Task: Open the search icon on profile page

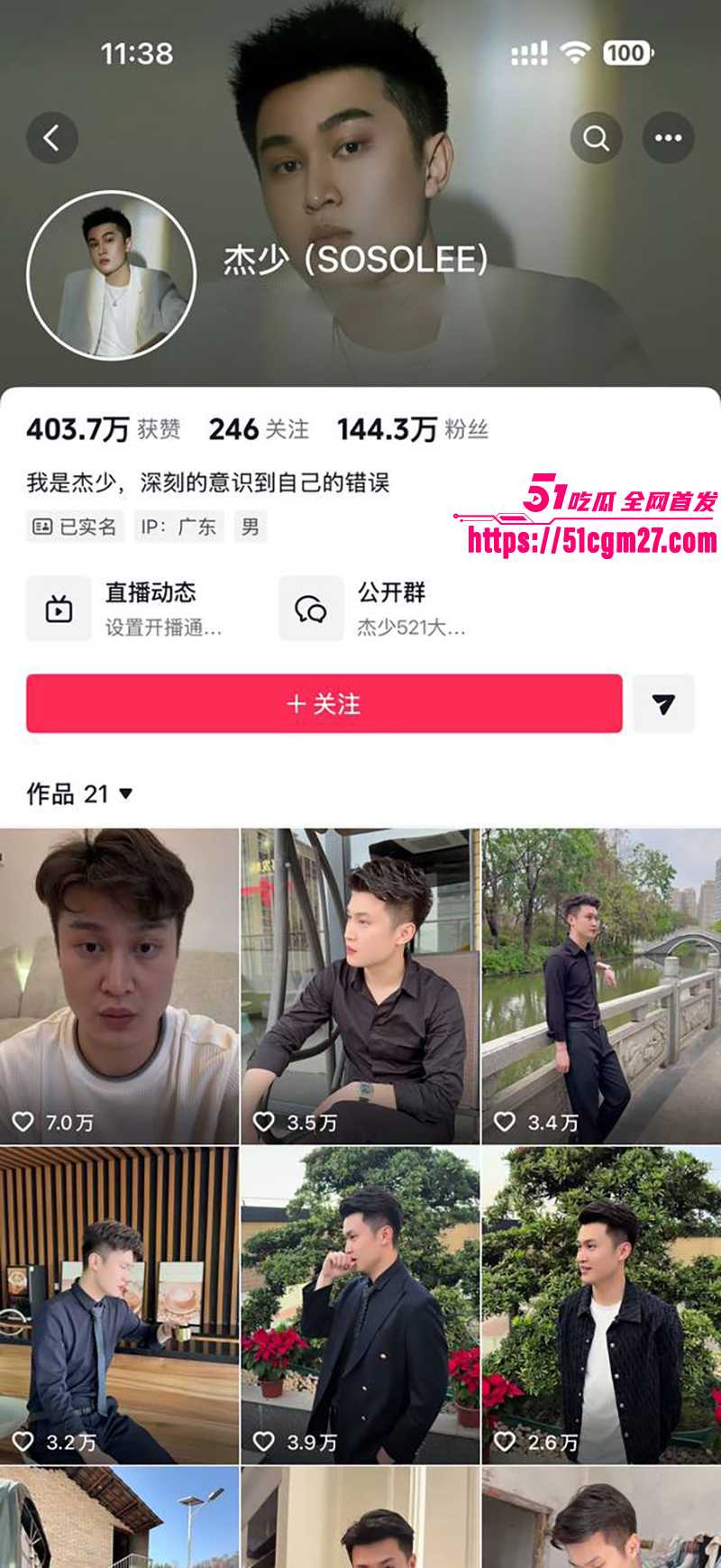Action: pyautogui.click(x=595, y=138)
